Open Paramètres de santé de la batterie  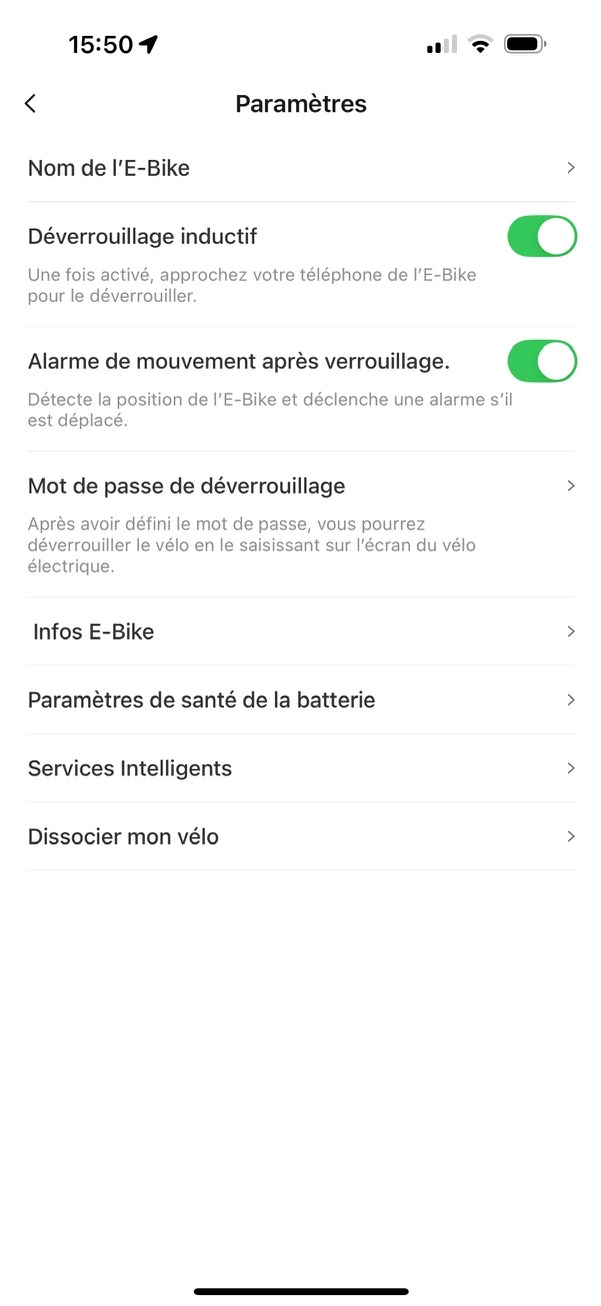(x=300, y=700)
